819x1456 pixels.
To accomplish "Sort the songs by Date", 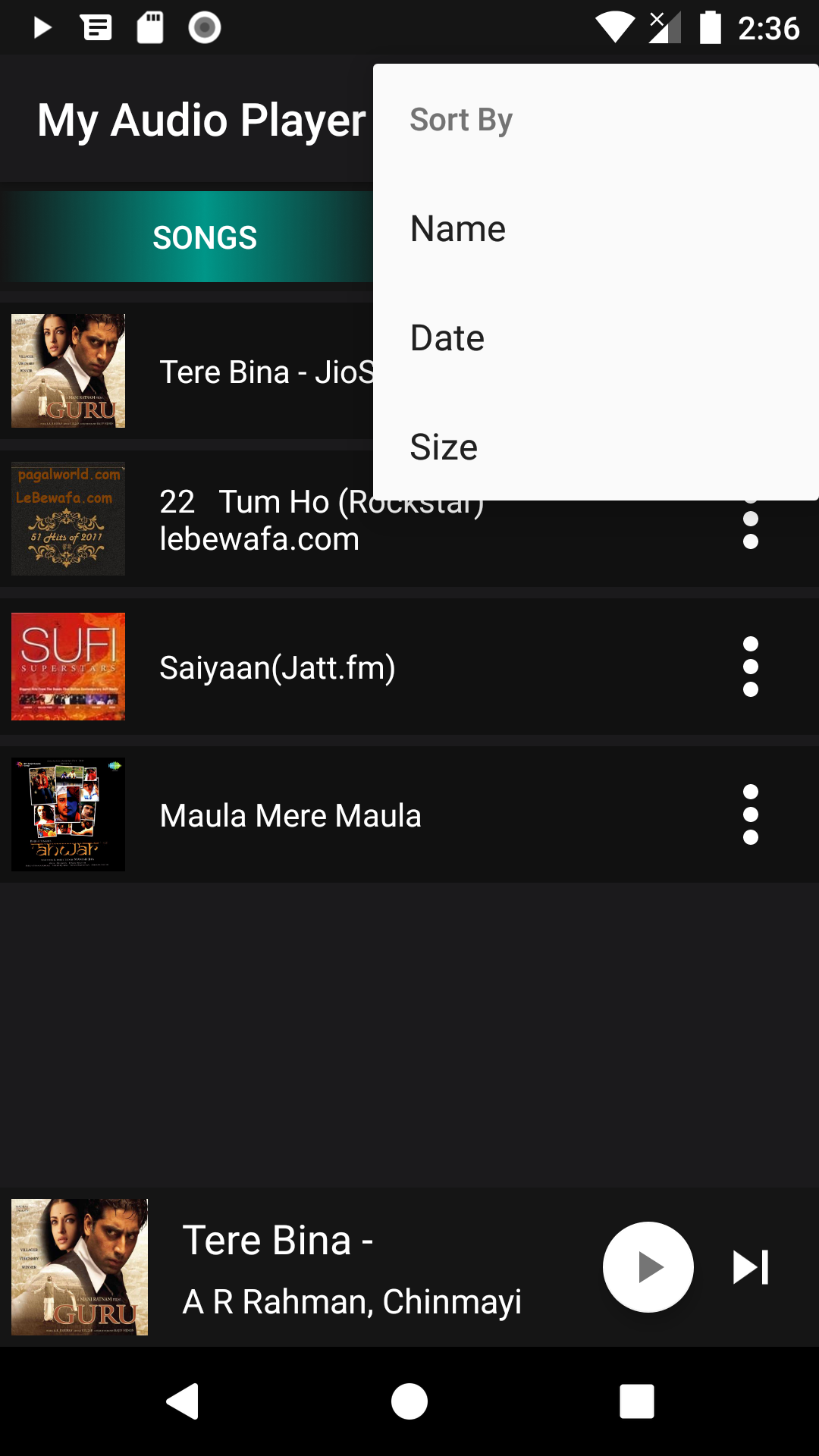I will [x=447, y=337].
